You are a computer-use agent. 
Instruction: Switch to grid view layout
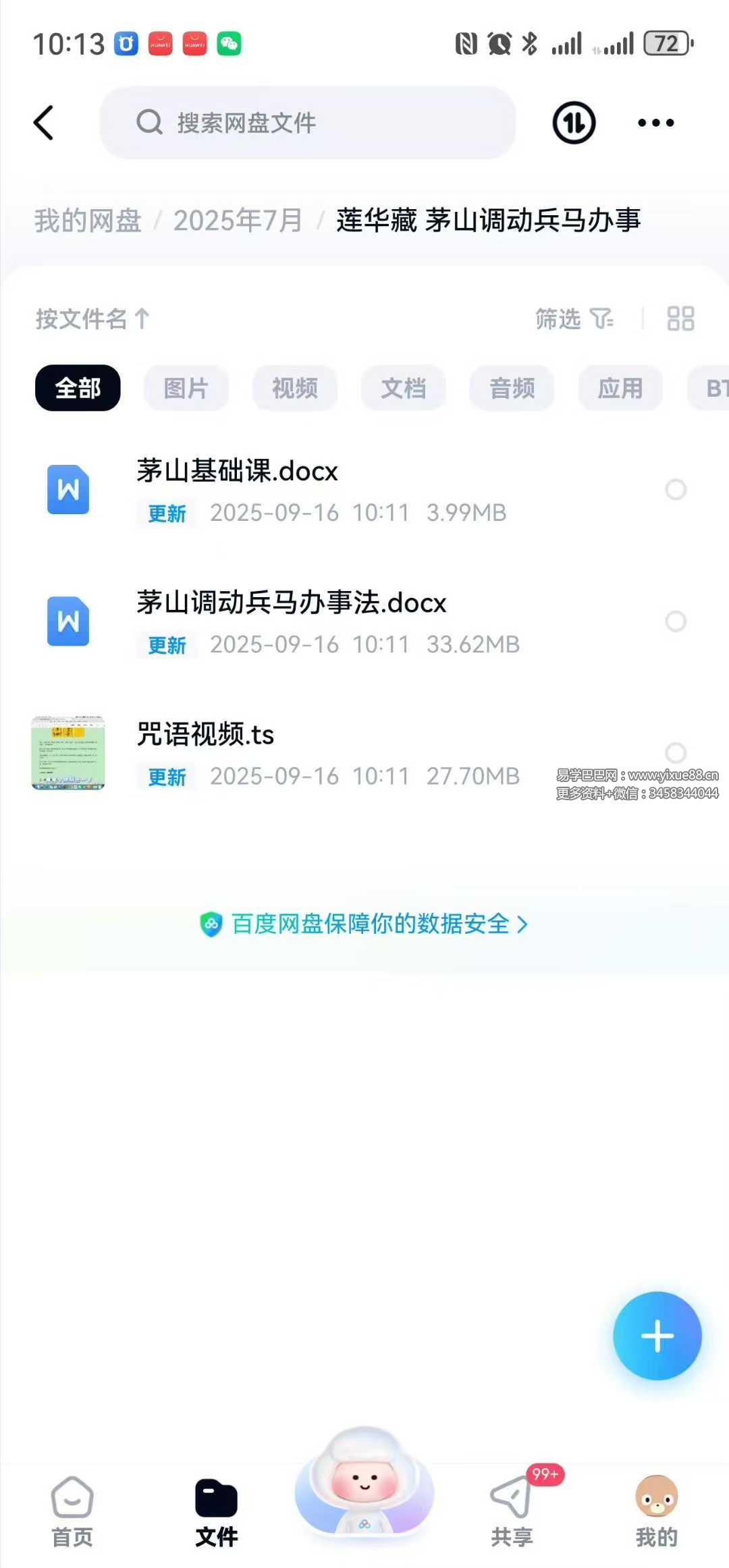[x=680, y=318]
